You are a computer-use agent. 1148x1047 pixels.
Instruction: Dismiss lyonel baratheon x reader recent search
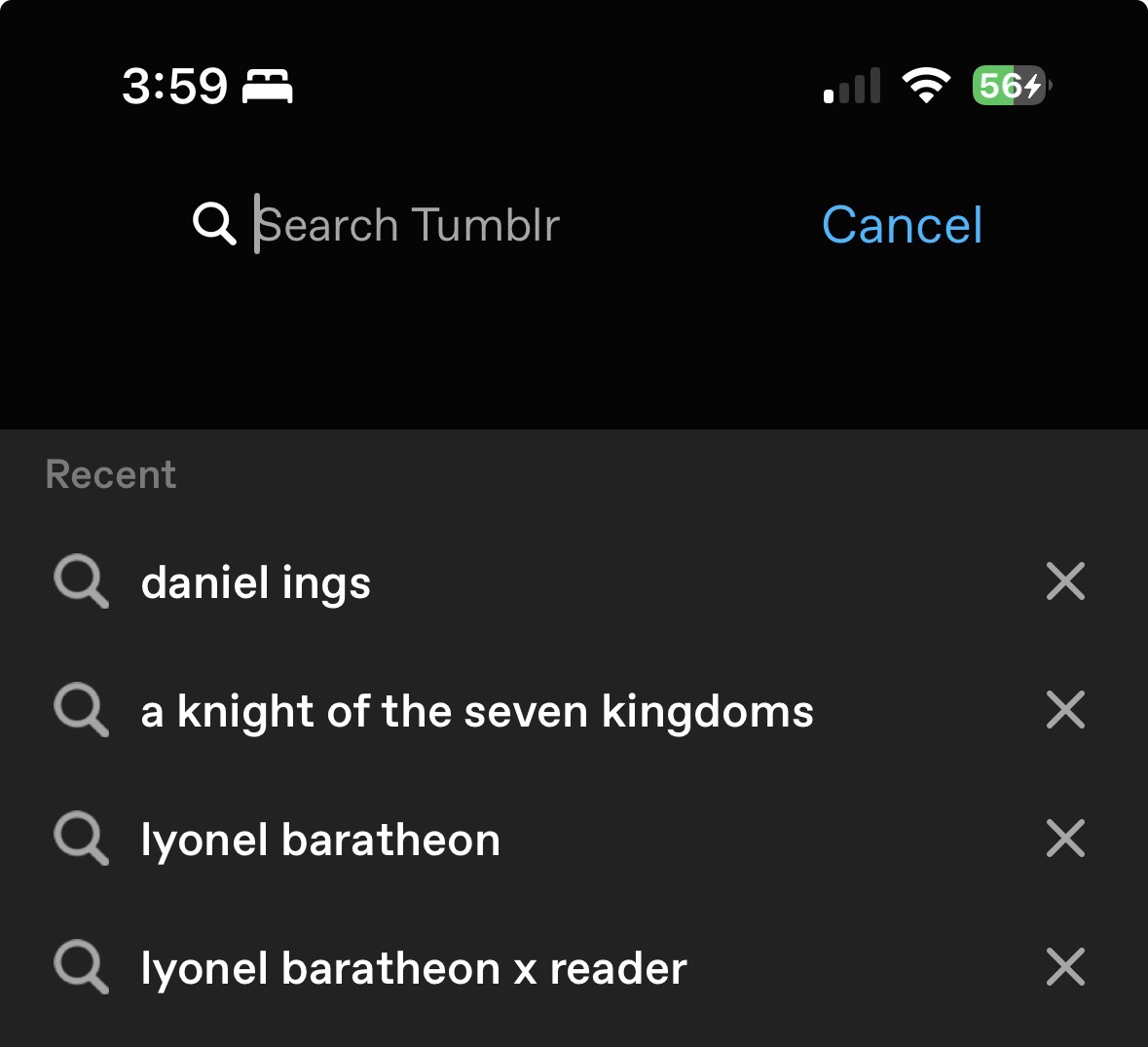(x=1064, y=967)
